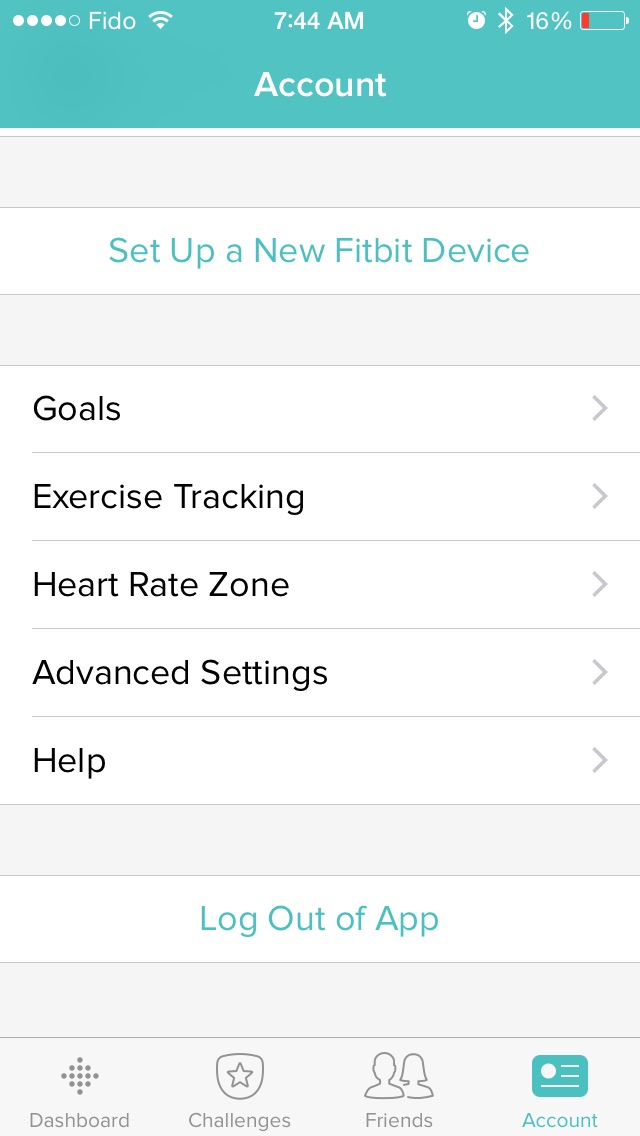Switch to the Friends tab
The width and height of the screenshot is (640, 1136).
(x=399, y=1091)
